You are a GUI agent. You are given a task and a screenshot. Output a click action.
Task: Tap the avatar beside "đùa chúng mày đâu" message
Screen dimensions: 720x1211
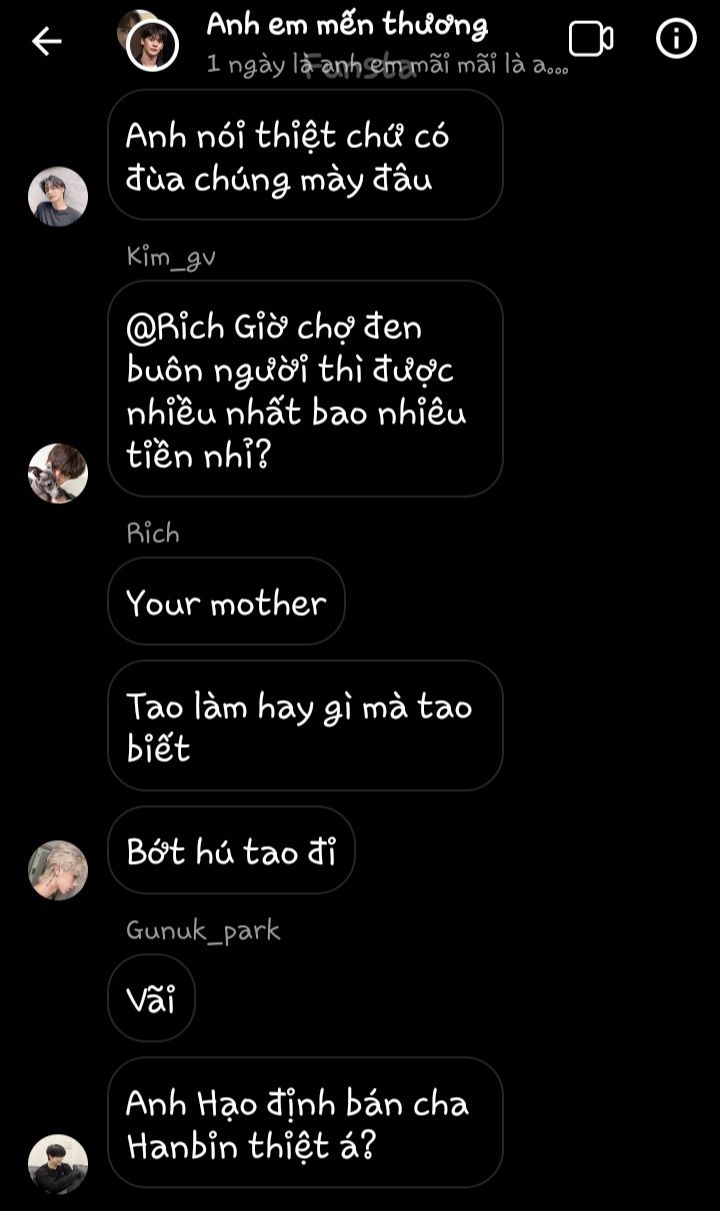[x=58, y=196]
